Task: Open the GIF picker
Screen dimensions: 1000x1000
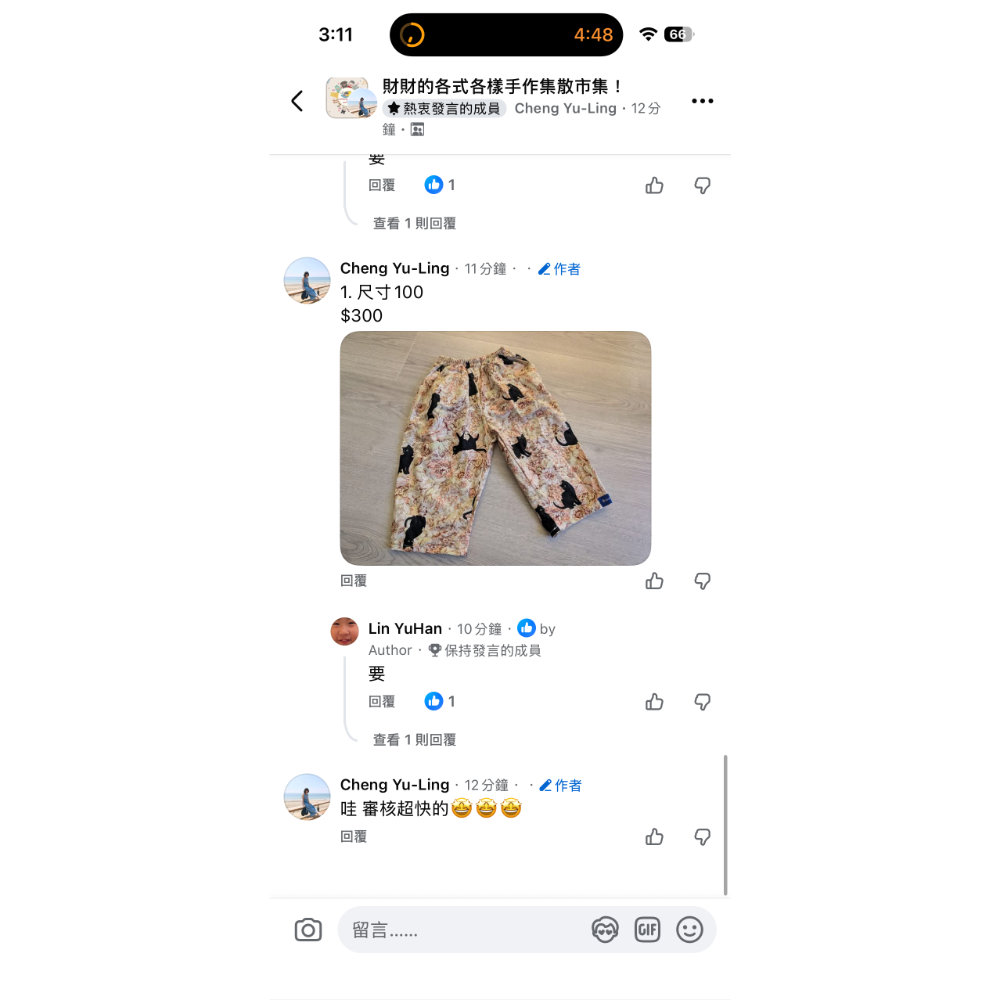Action: (647, 930)
